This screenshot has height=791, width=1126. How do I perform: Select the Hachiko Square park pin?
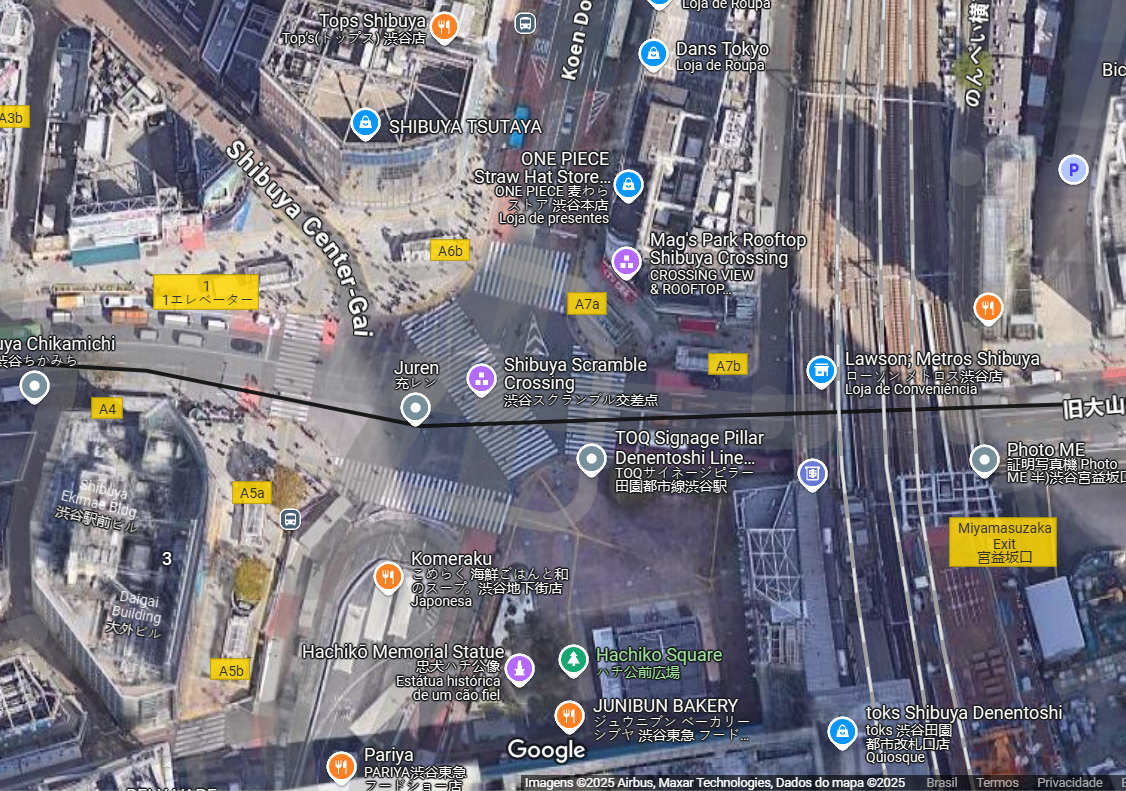(x=573, y=659)
